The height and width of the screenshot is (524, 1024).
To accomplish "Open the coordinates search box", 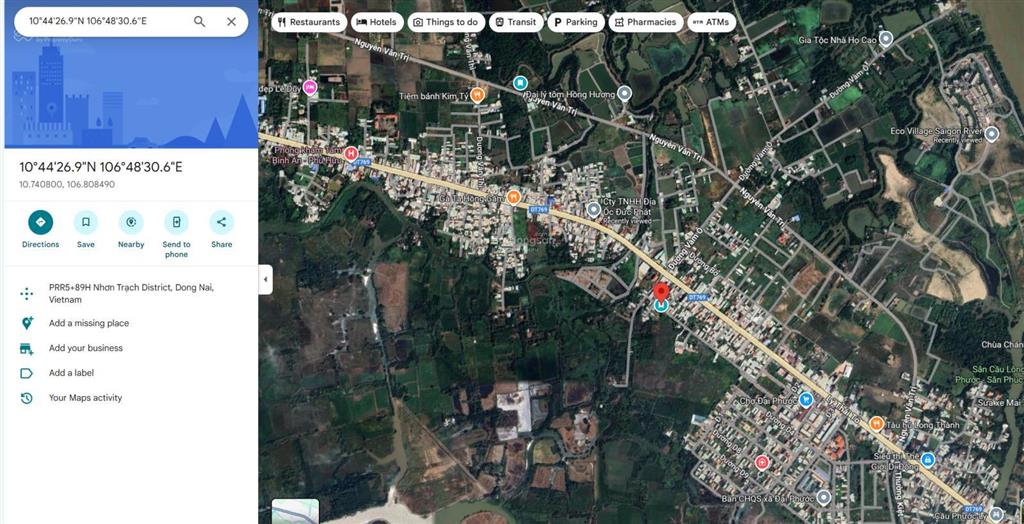I will (x=100, y=21).
